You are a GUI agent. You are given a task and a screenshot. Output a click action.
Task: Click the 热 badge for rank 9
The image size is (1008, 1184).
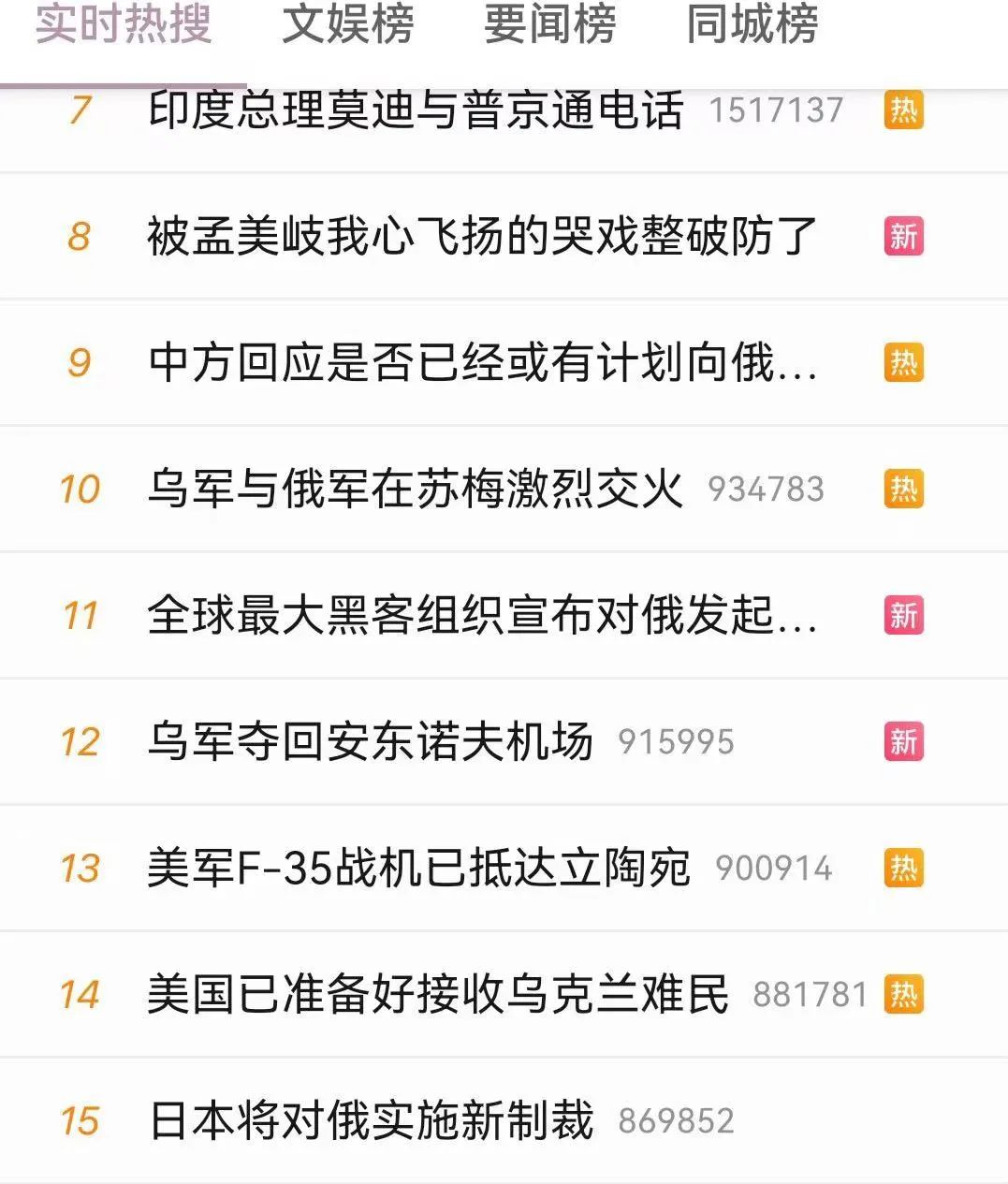coord(901,362)
